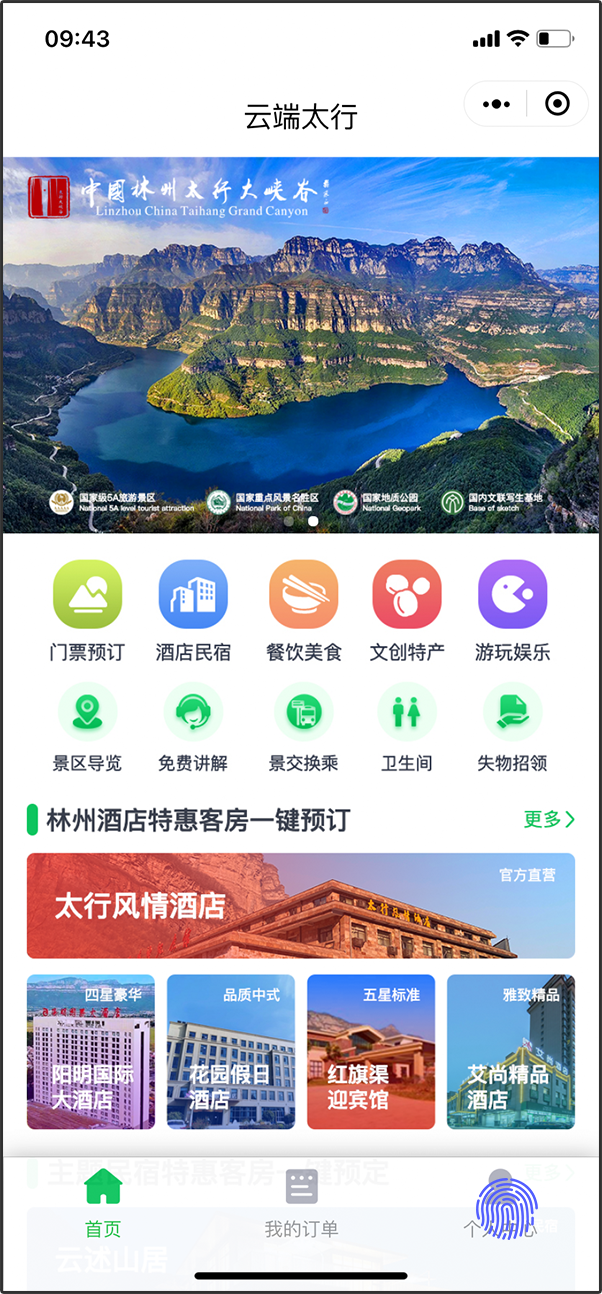602x1294 pixels.
Task: Switch to the 我的订单 tab
Action: pyautogui.click(x=301, y=1204)
